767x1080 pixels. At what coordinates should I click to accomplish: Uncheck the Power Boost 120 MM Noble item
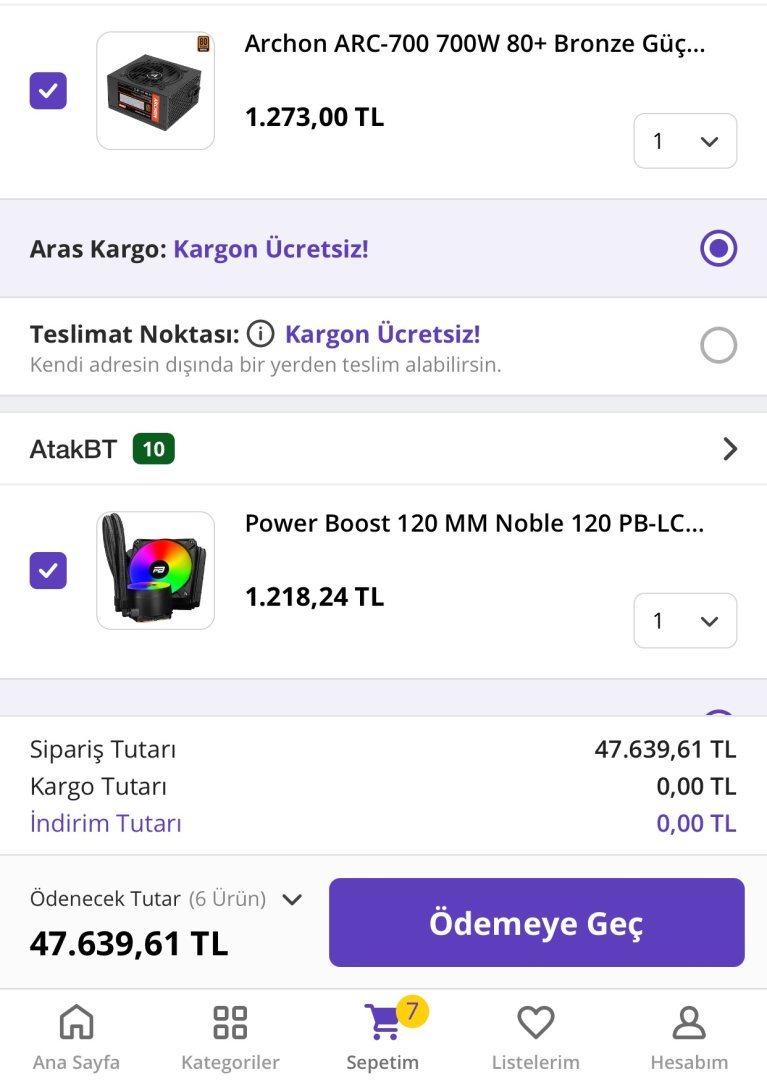click(48, 570)
